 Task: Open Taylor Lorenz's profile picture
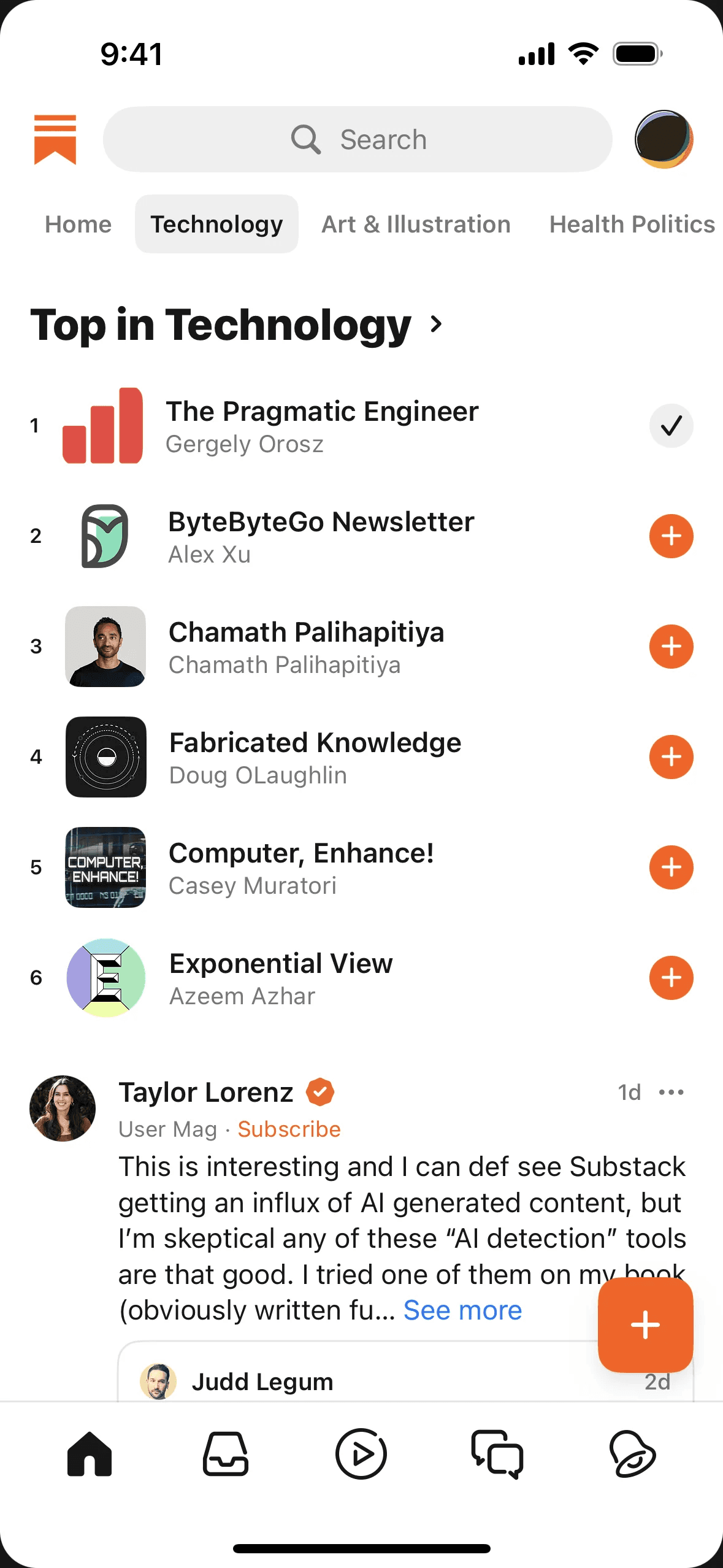tap(63, 1109)
